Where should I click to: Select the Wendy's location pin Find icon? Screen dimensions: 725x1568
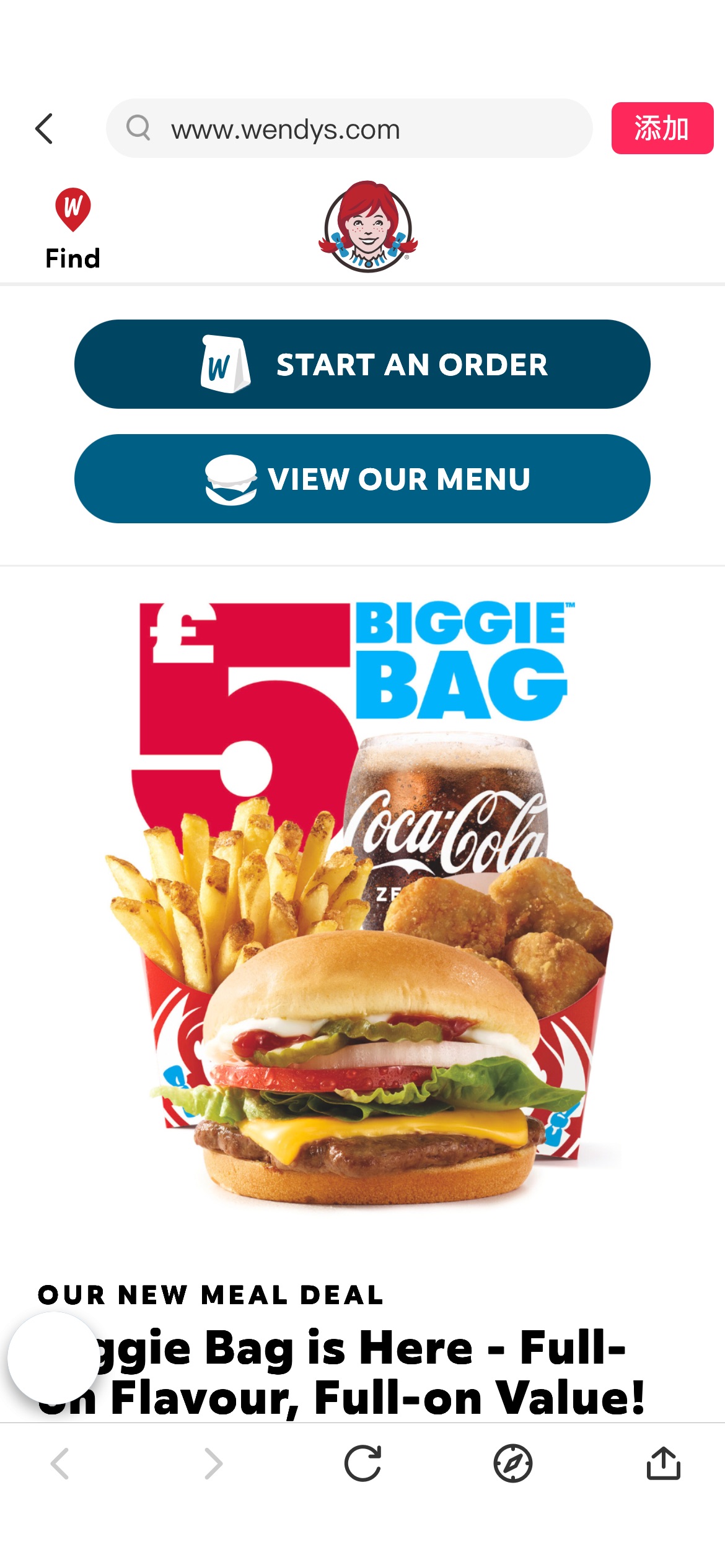[x=73, y=211]
